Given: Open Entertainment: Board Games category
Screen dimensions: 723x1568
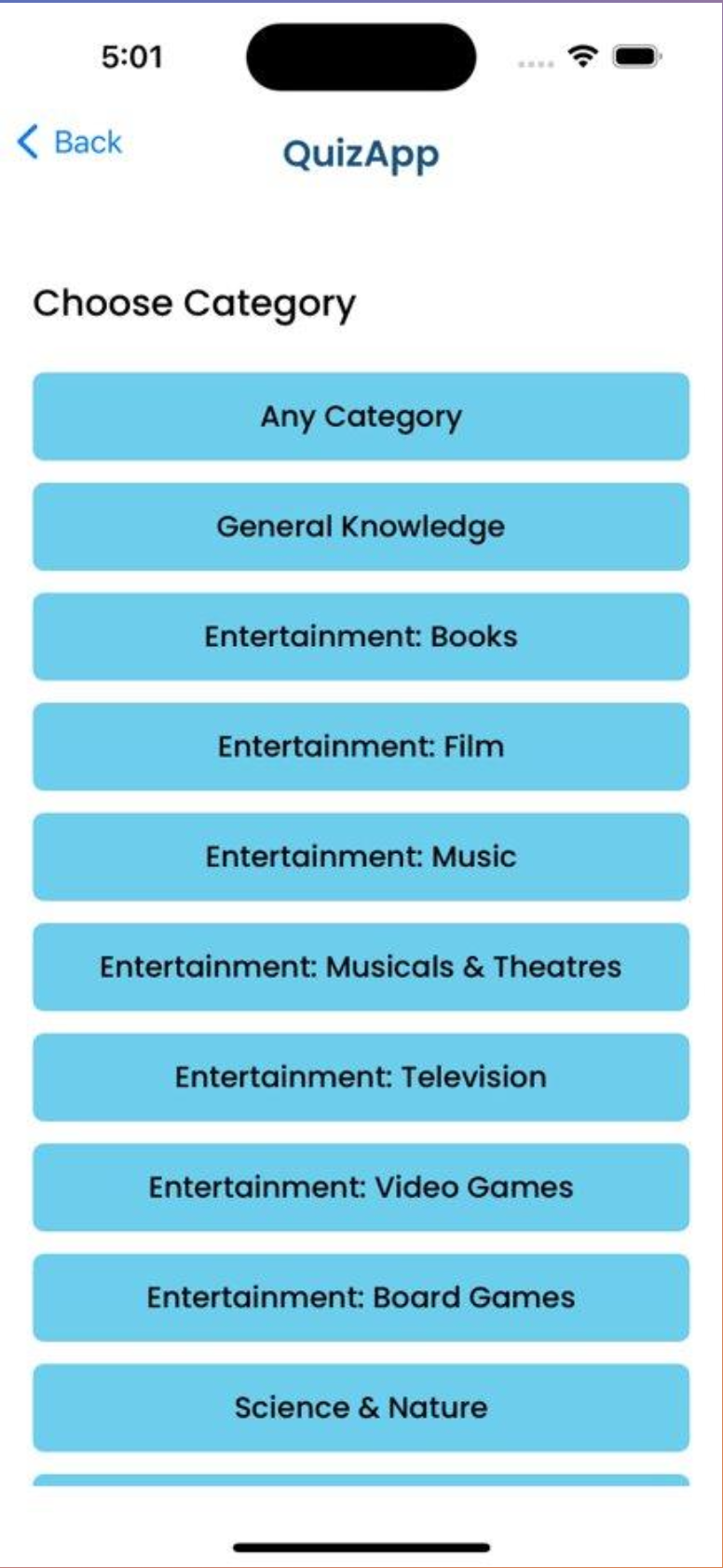Looking at the screenshot, I should (361, 1297).
